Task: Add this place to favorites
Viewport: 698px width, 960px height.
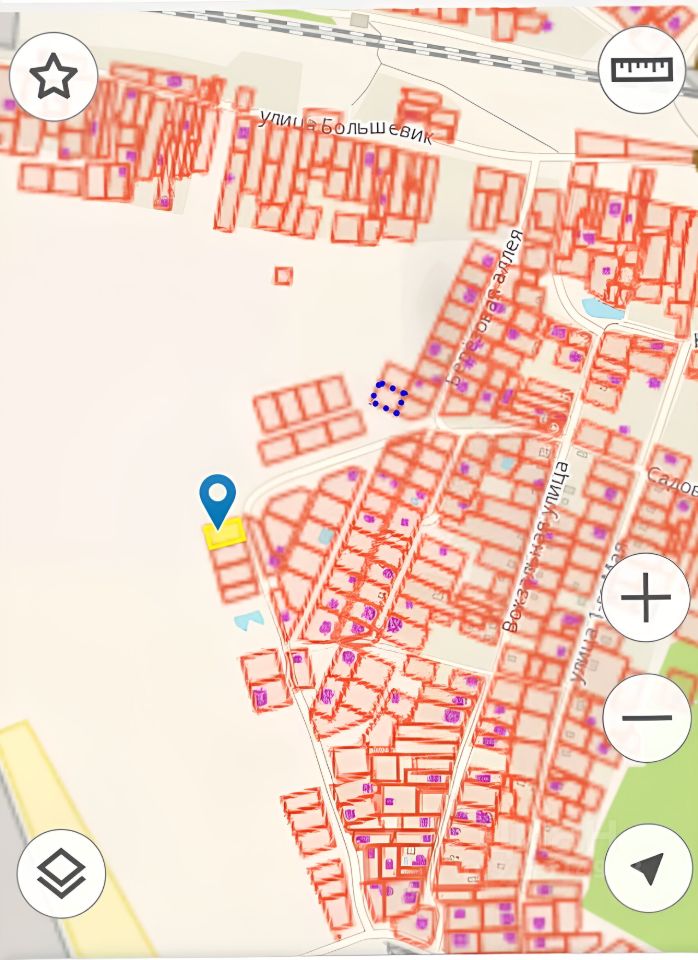Action: (53, 76)
